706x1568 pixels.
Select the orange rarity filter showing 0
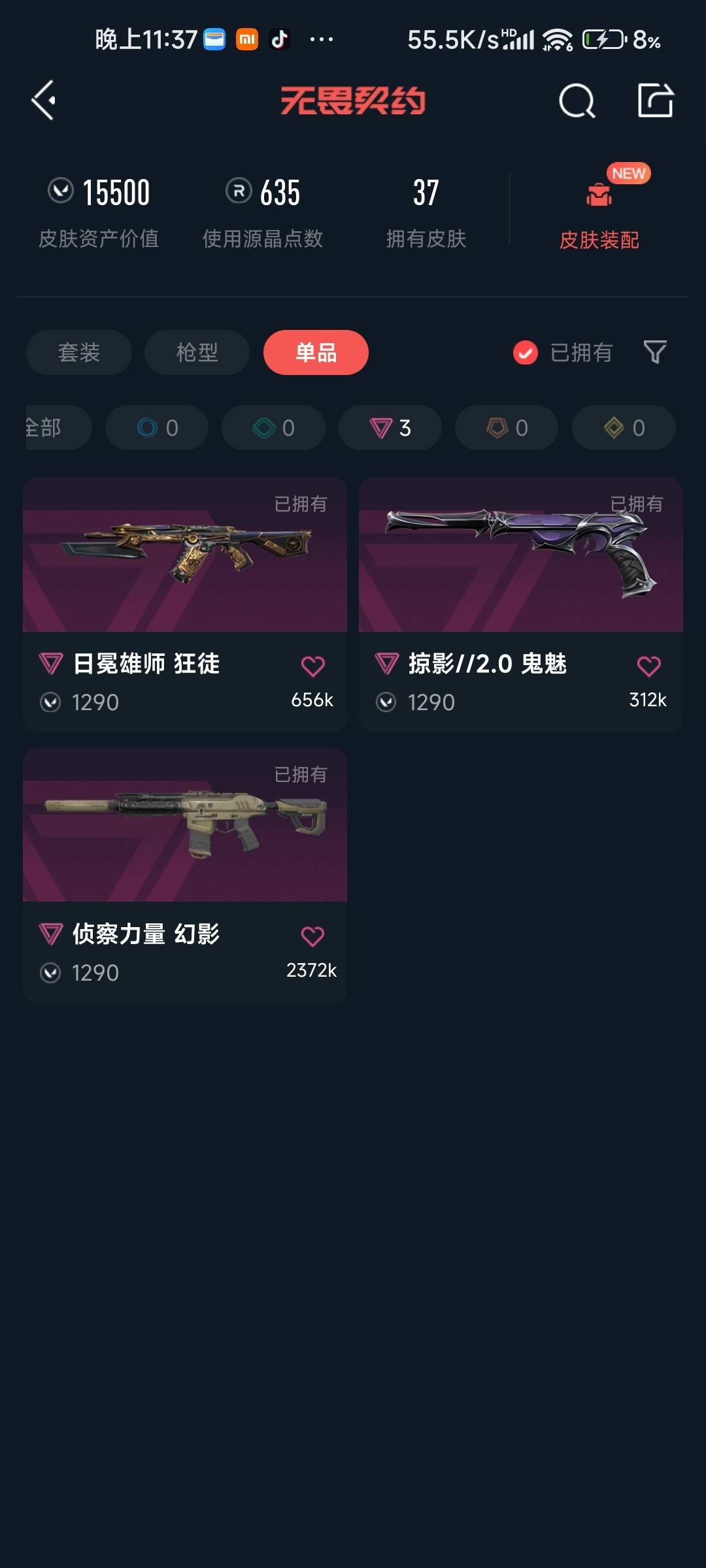[506, 428]
